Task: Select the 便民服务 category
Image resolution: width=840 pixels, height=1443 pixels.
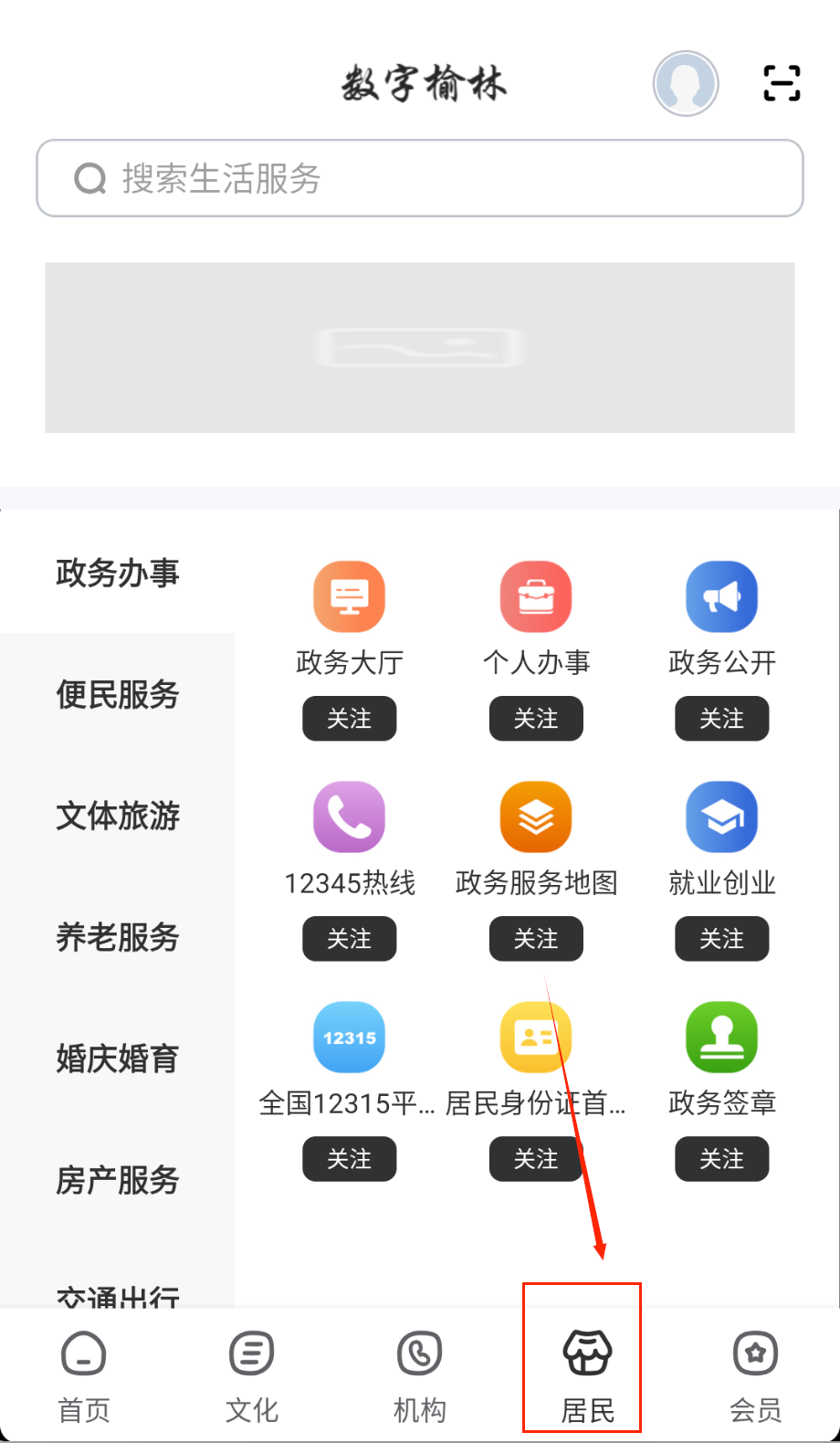Action: click(118, 694)
